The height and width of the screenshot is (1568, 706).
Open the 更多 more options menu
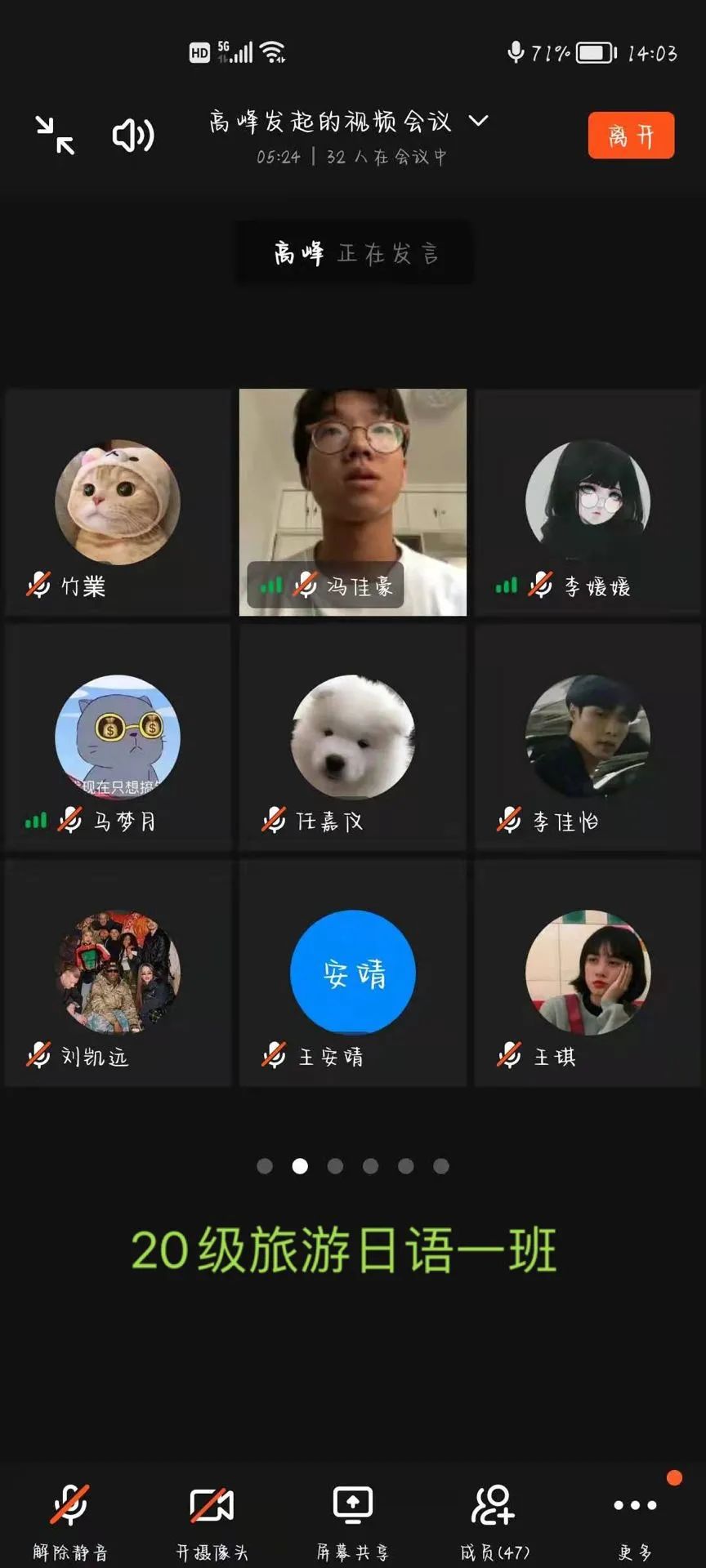click(635, 1517)
